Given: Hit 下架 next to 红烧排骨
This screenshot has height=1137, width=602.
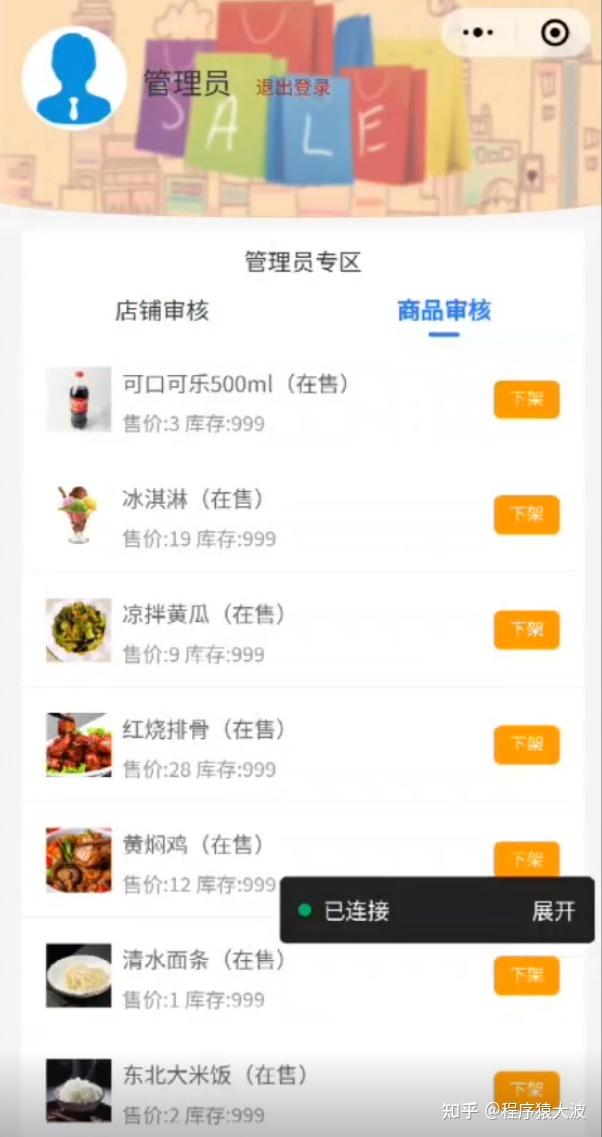Looking at the screenshot, I should [527, 745].
